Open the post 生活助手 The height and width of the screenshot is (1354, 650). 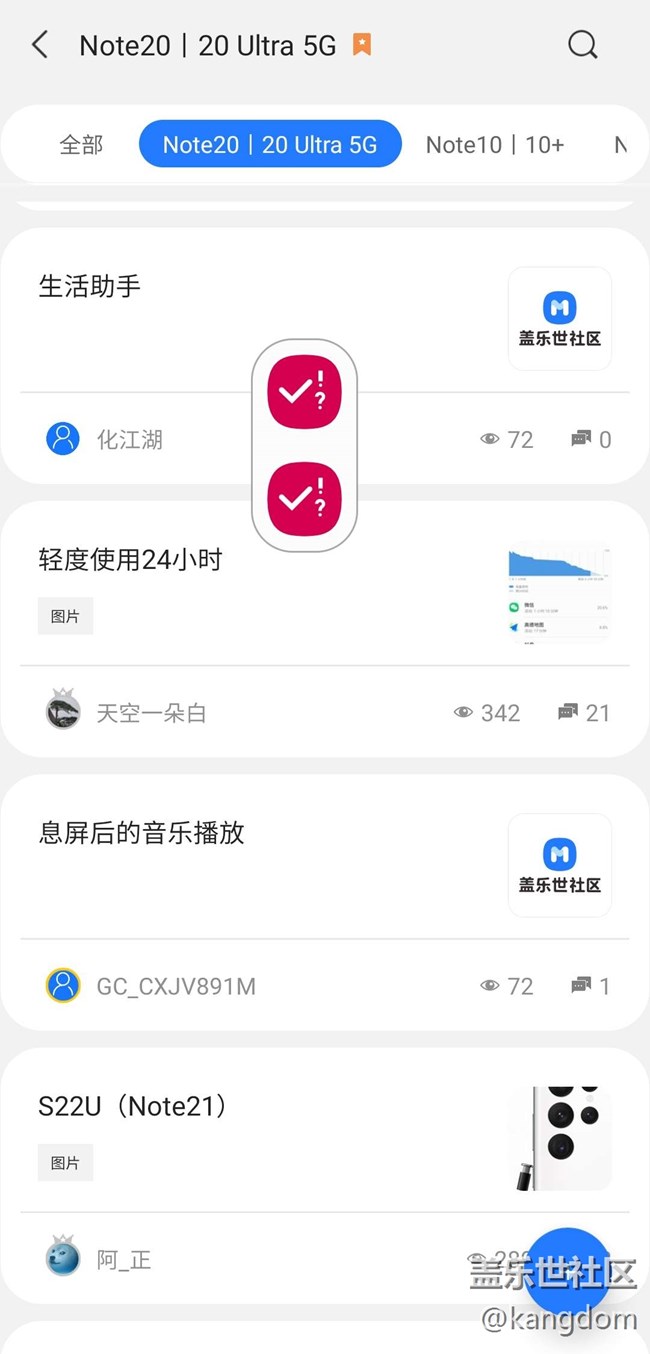click(90, 287)
